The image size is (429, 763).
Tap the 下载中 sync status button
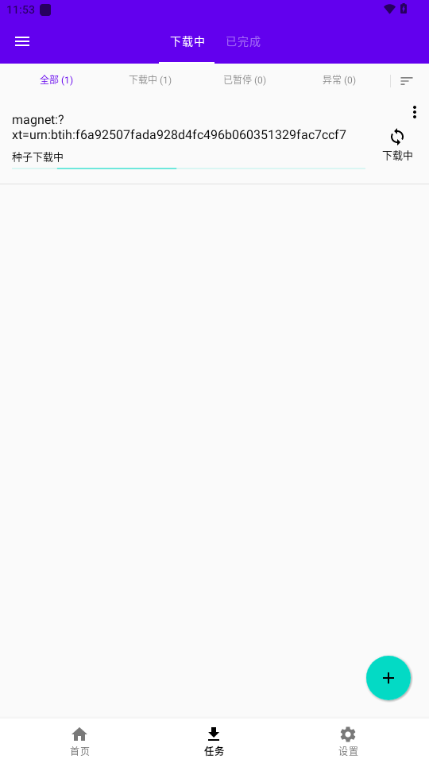coord(397,145)
